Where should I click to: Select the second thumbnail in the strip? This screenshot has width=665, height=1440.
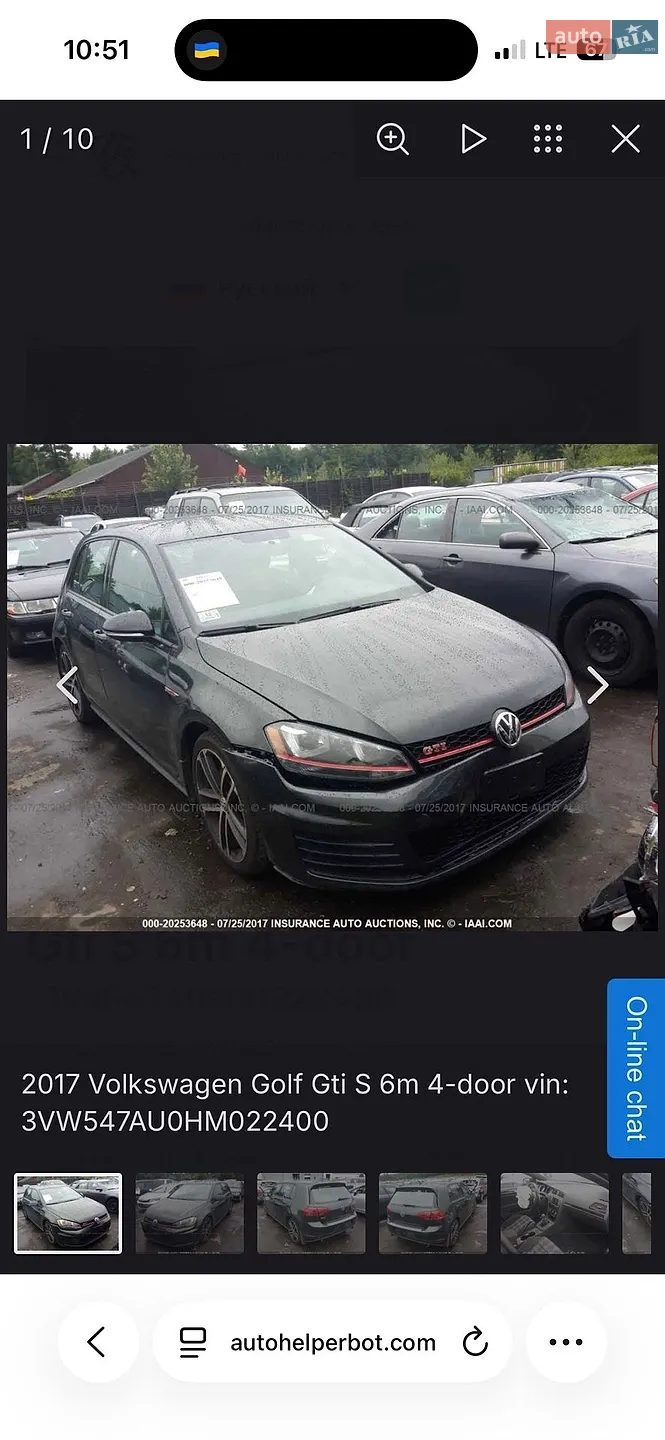point(190,1213)
